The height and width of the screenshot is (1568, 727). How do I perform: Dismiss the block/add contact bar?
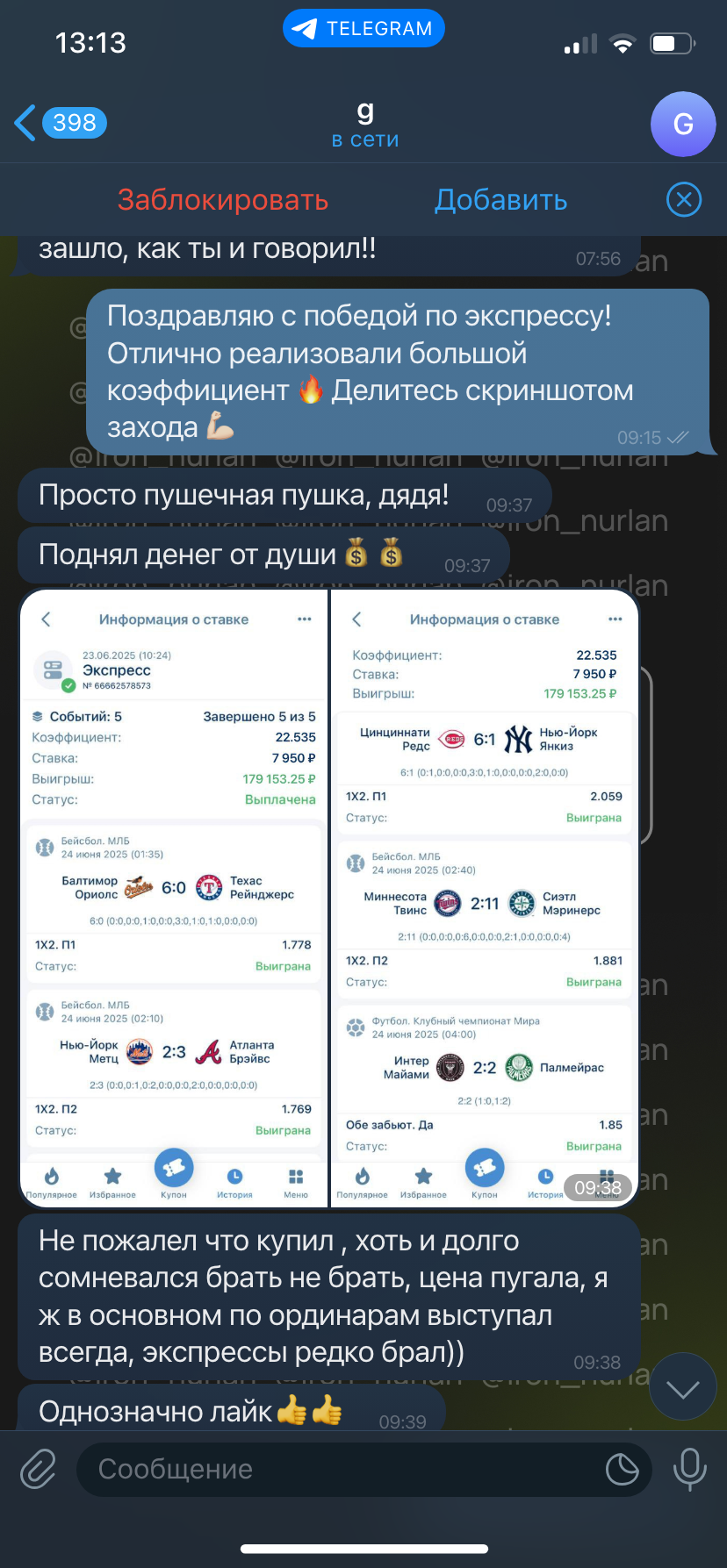pyautogui.click(x=684, y=200)
